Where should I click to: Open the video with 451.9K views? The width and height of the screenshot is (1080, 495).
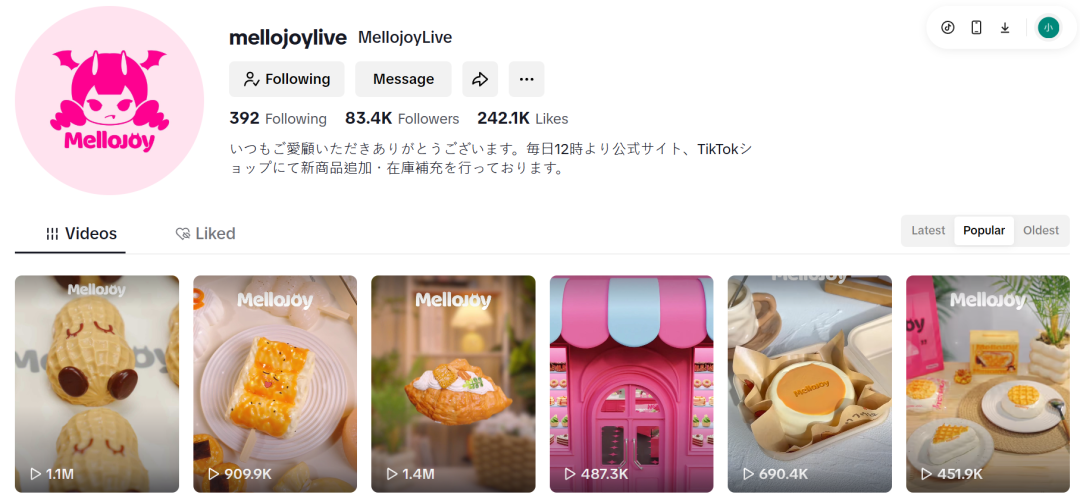click(987, 384)
